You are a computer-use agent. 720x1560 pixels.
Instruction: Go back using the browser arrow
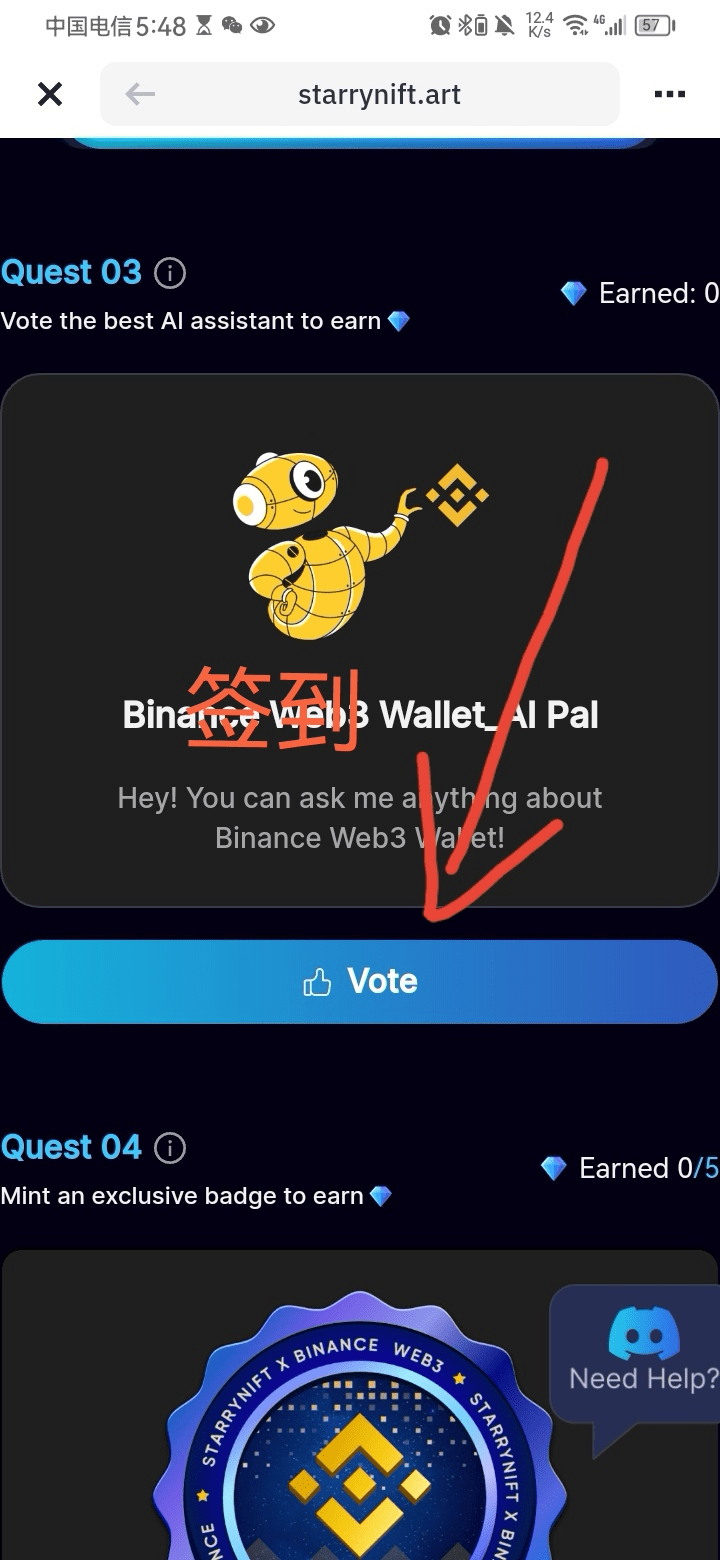point(140,94)
